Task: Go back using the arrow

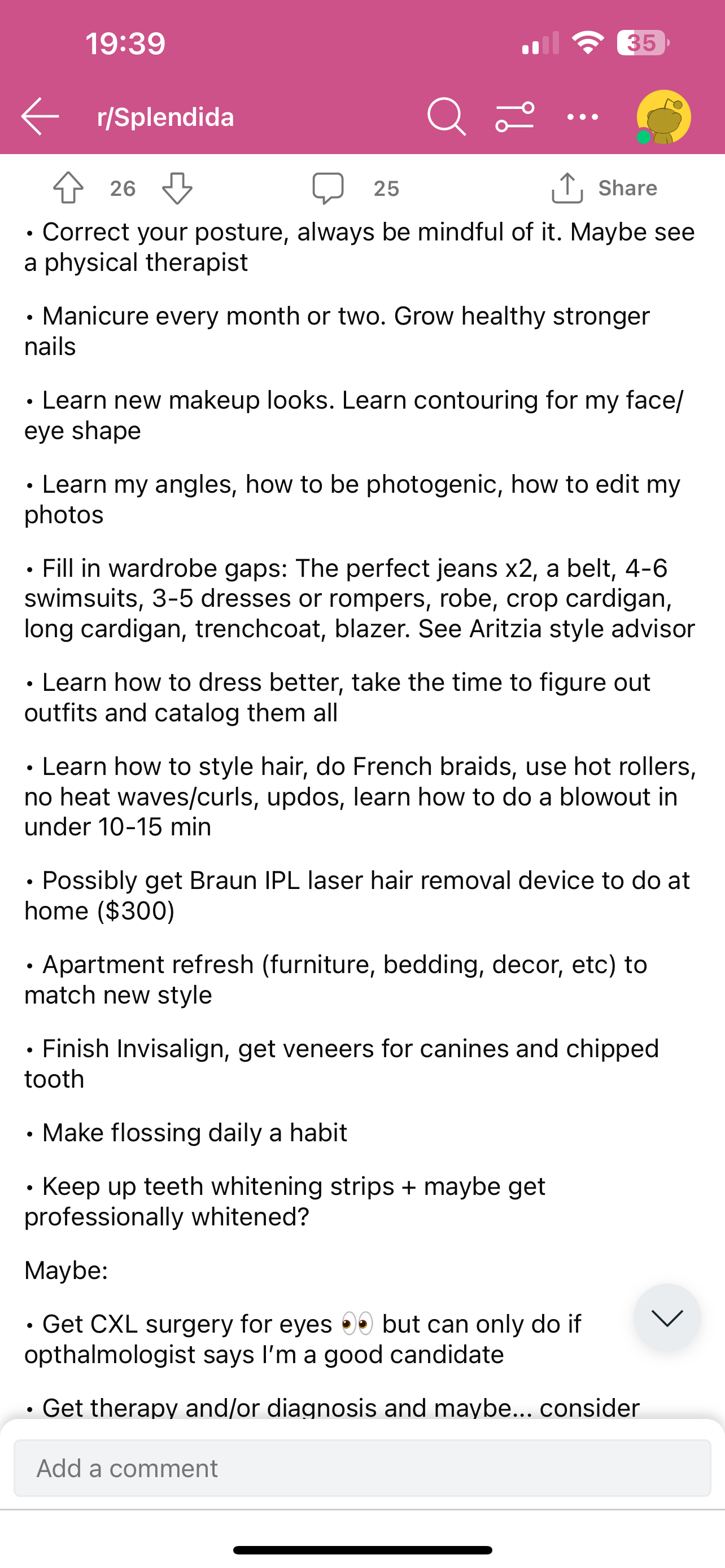Action: click(40, 116)
